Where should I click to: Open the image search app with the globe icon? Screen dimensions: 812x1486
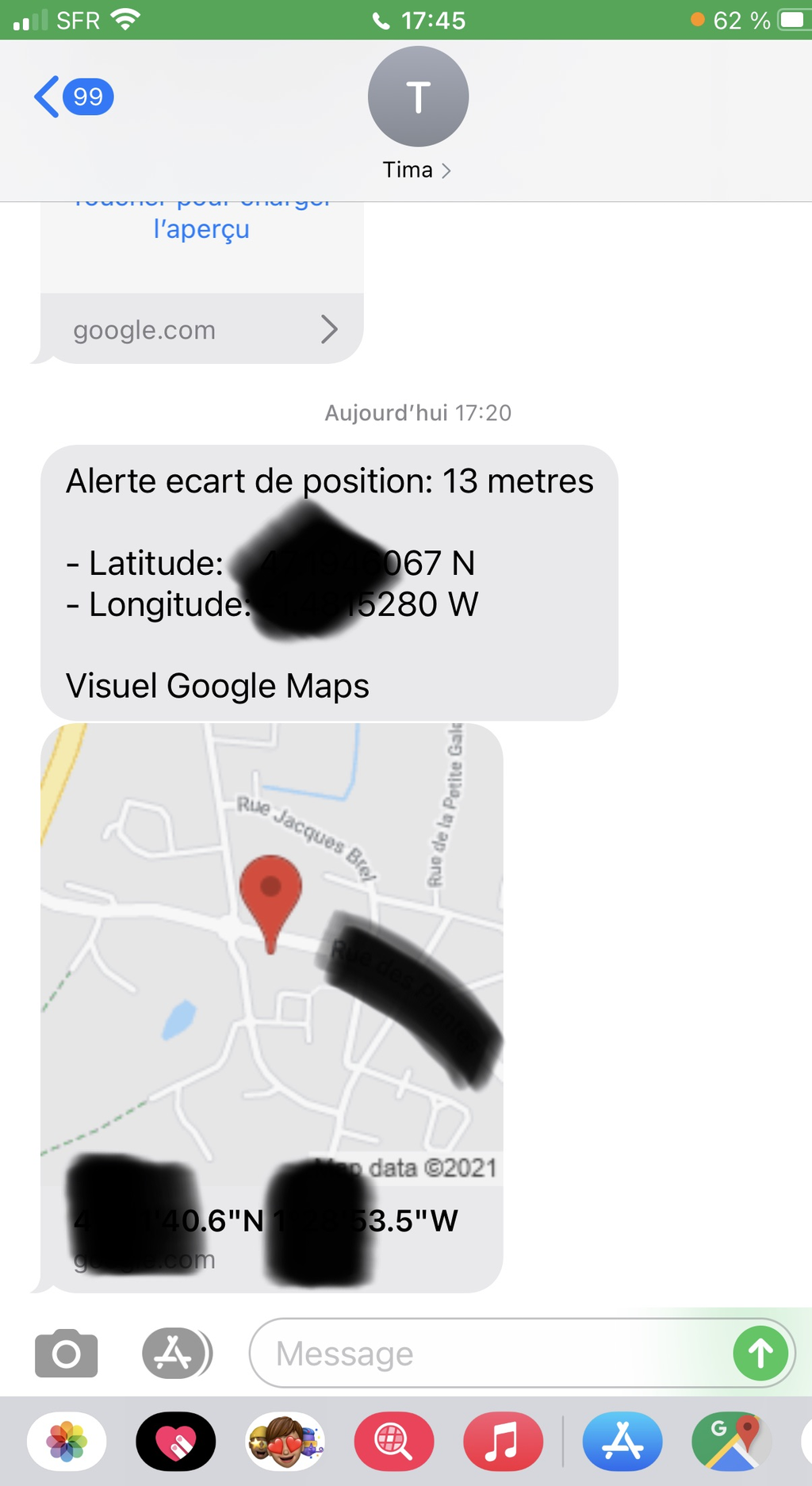click(394, 1441)
